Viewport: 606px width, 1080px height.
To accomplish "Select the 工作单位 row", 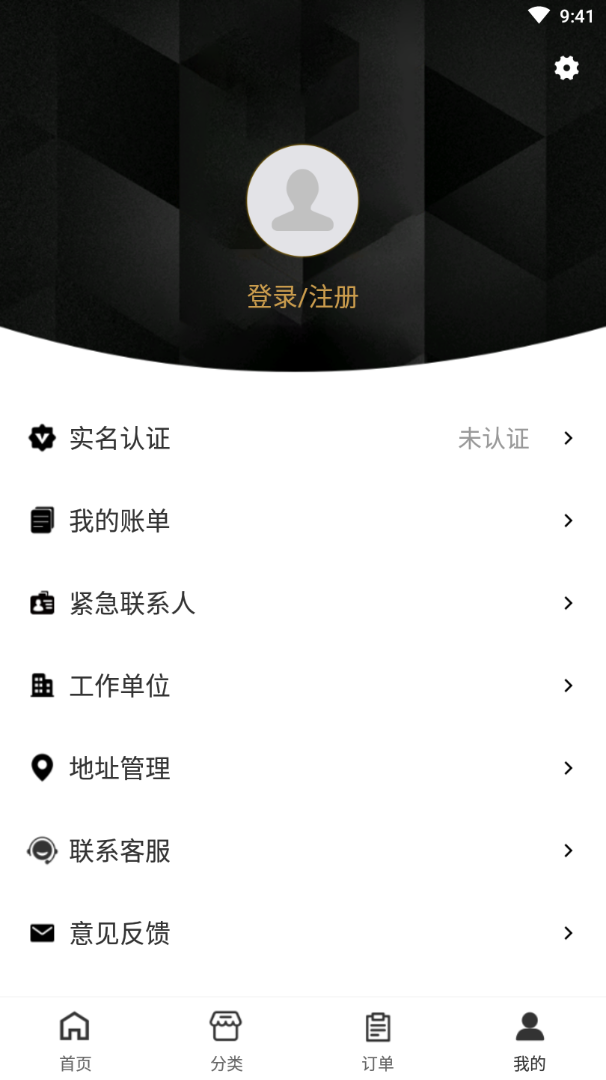I will point(303,686).
